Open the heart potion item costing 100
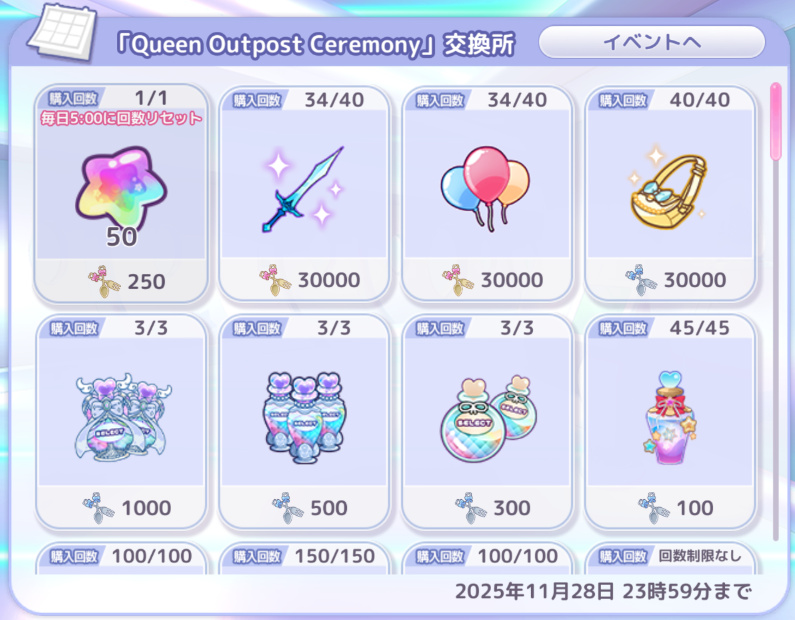 (x=670, y=422)
